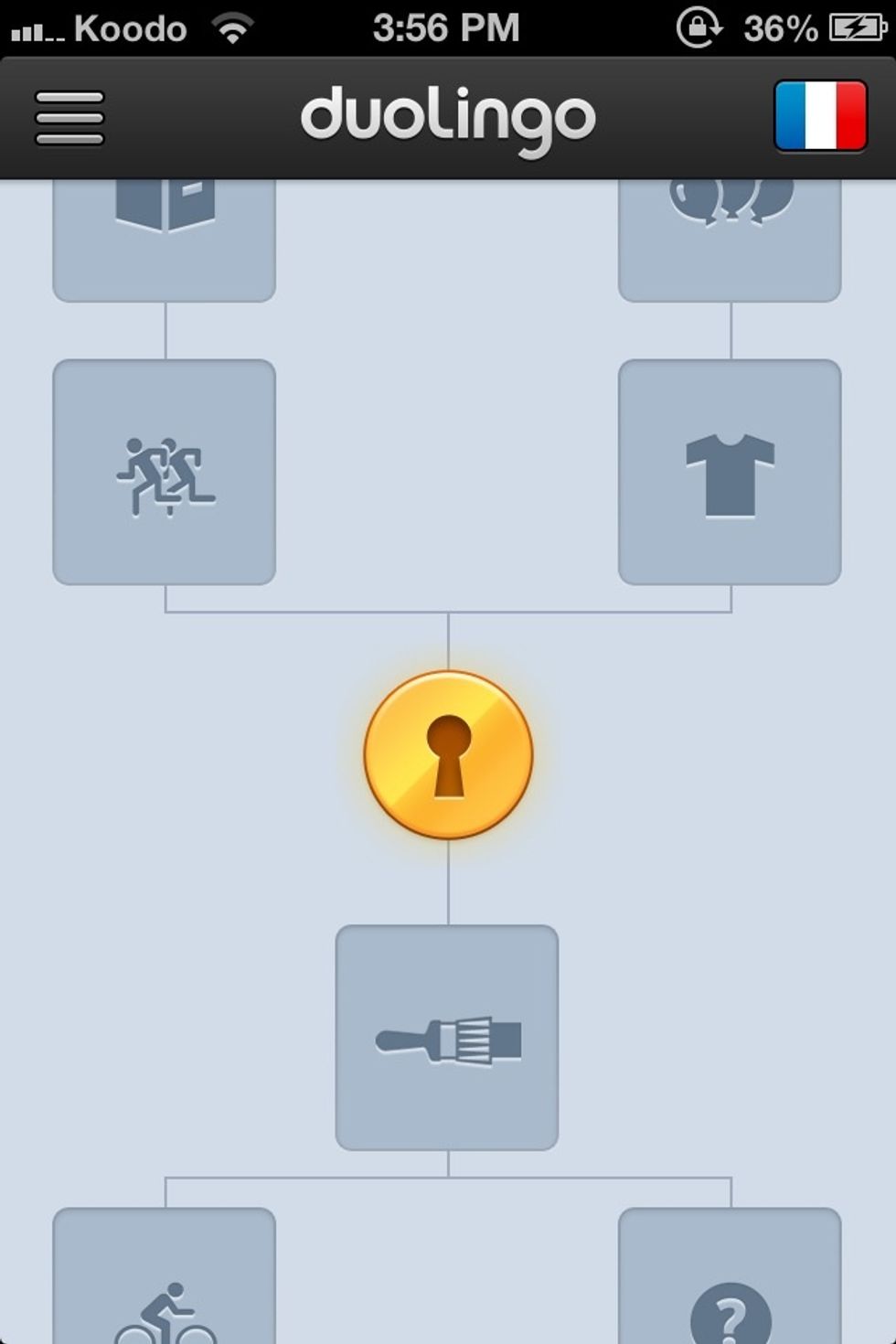Tap the French flag language selector
Viewport: 896px width, 1344px height.
820,116
